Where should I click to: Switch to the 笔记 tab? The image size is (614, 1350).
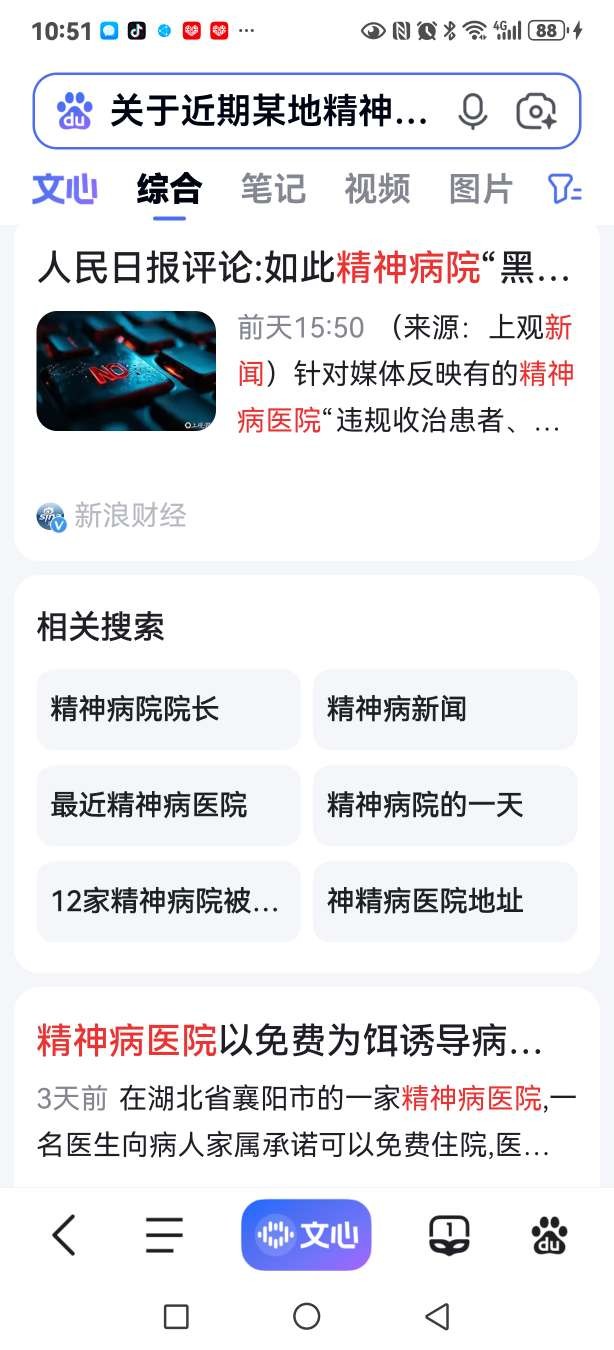coord(272,188)
